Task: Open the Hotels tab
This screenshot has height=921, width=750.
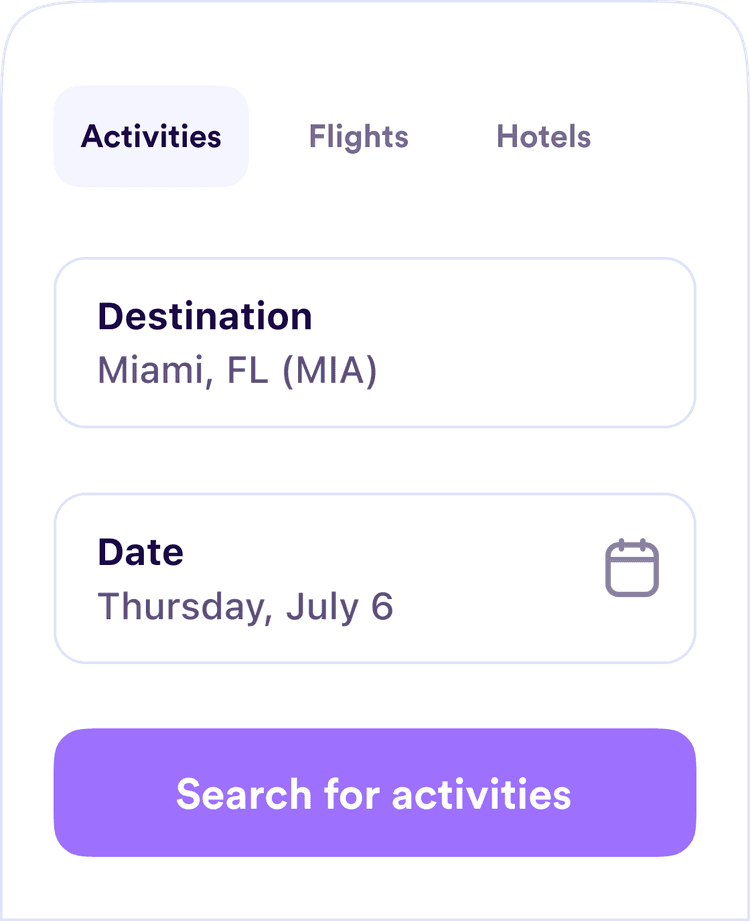Action: (543, 137)
